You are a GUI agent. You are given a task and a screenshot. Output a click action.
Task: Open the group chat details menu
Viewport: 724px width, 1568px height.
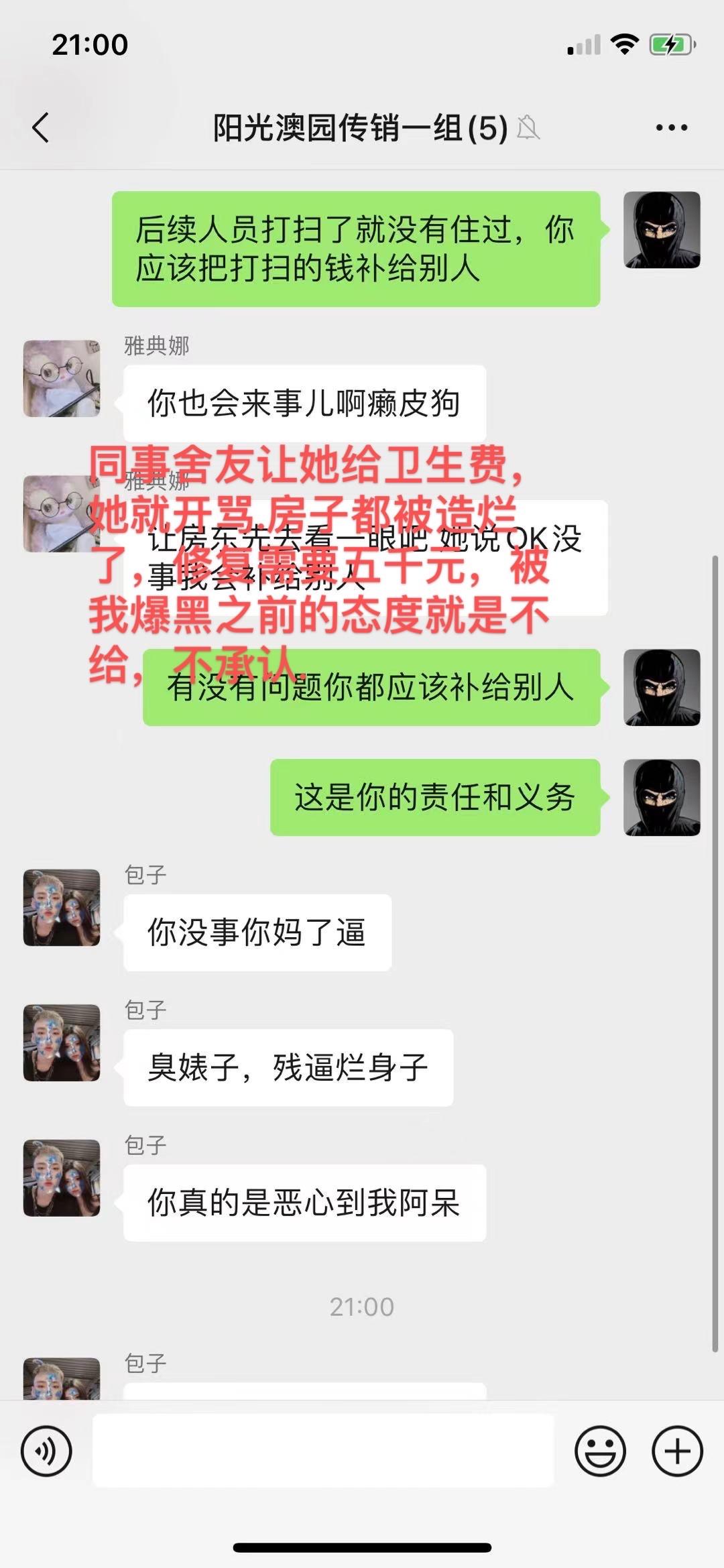click(x=671, y=127)
